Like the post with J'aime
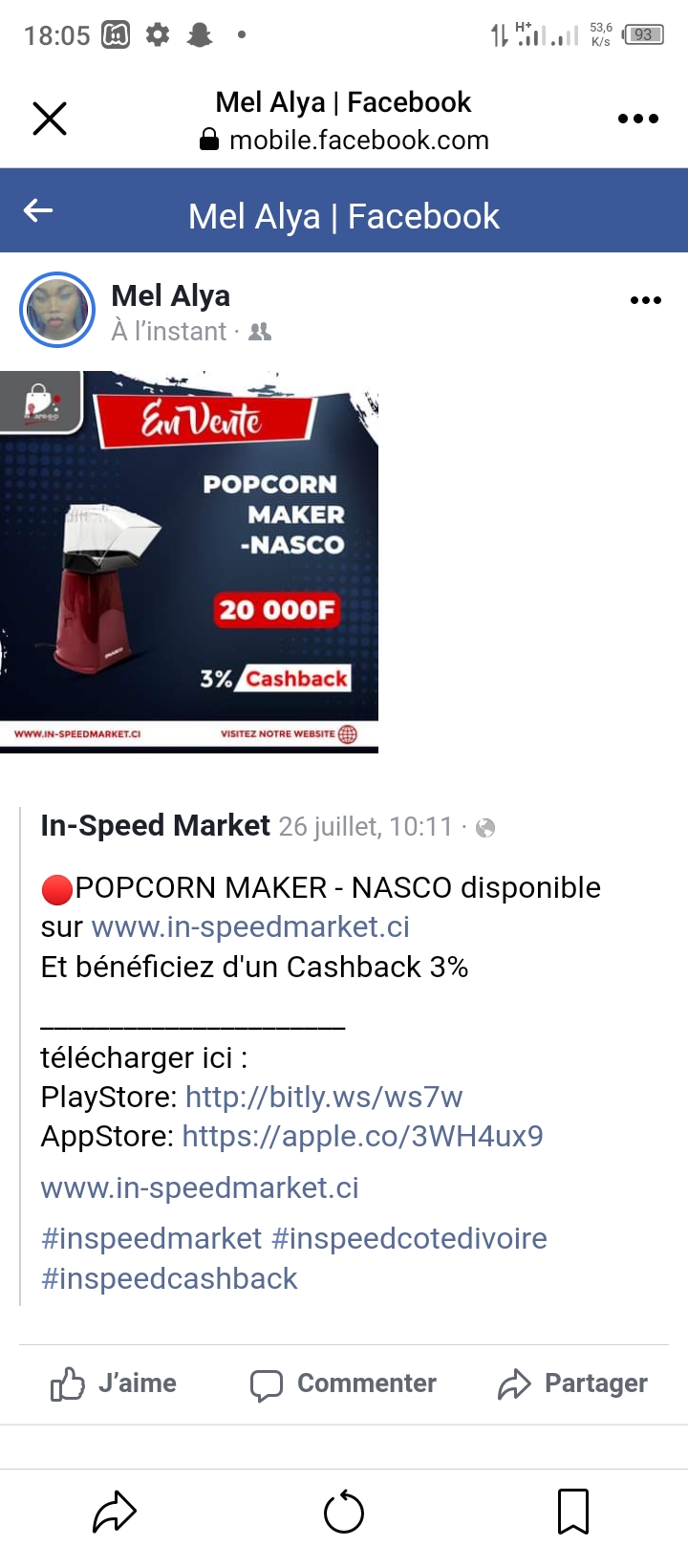This screenshot has width=688, height=1568. tap(114, 1383)
